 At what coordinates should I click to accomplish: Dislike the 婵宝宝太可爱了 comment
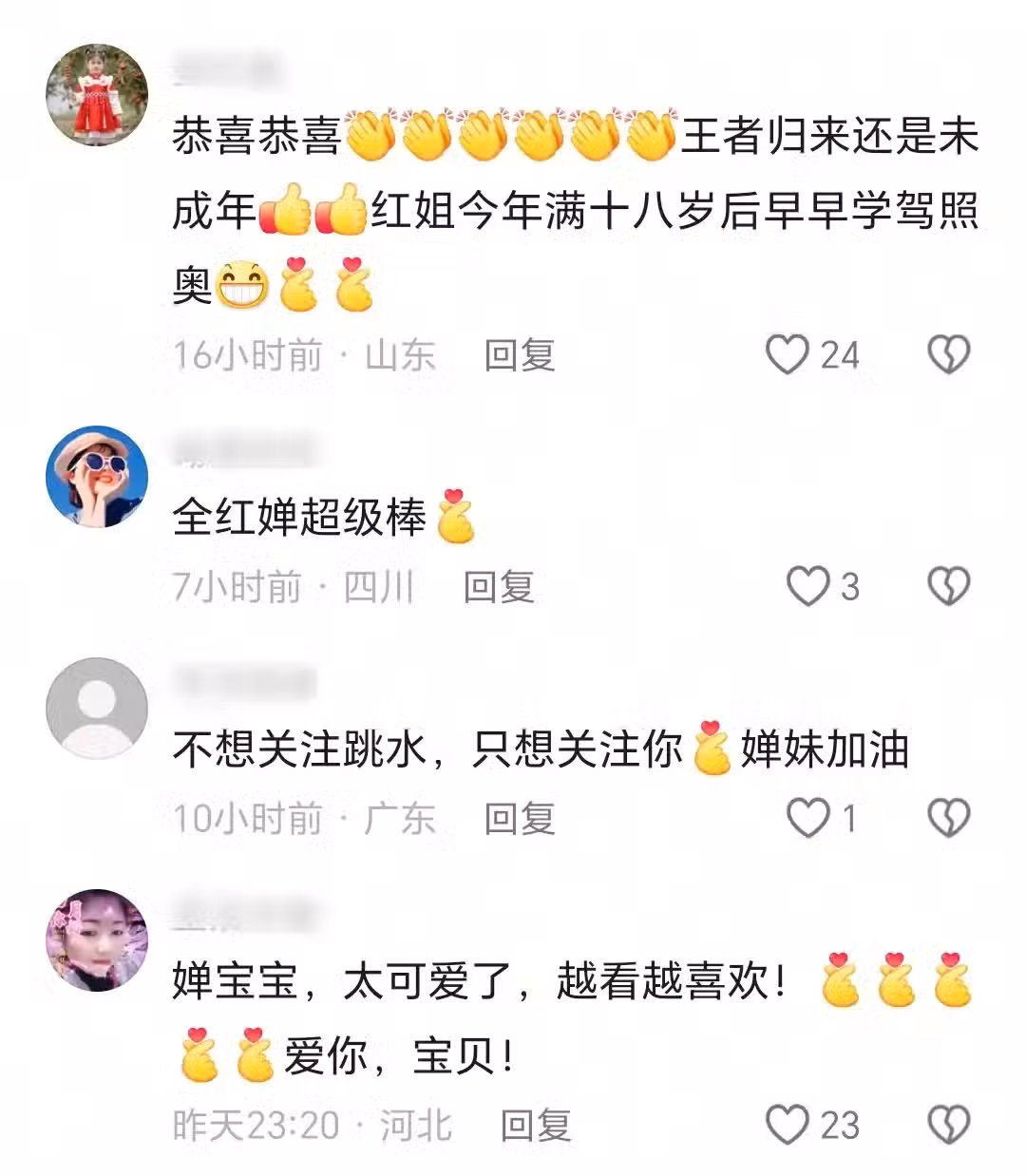pos(947,1126)
